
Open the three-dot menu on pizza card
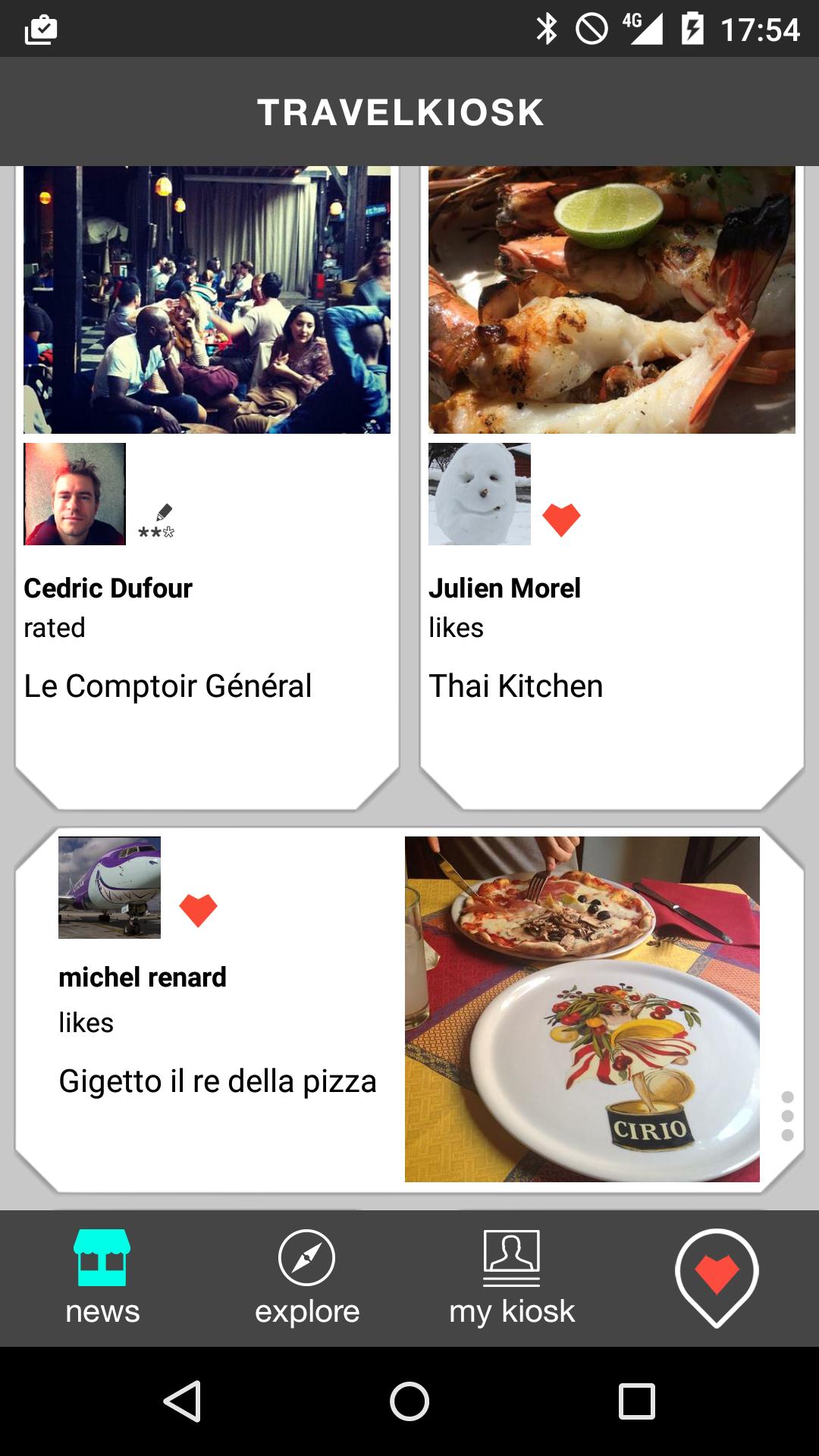click(787, 1116)
